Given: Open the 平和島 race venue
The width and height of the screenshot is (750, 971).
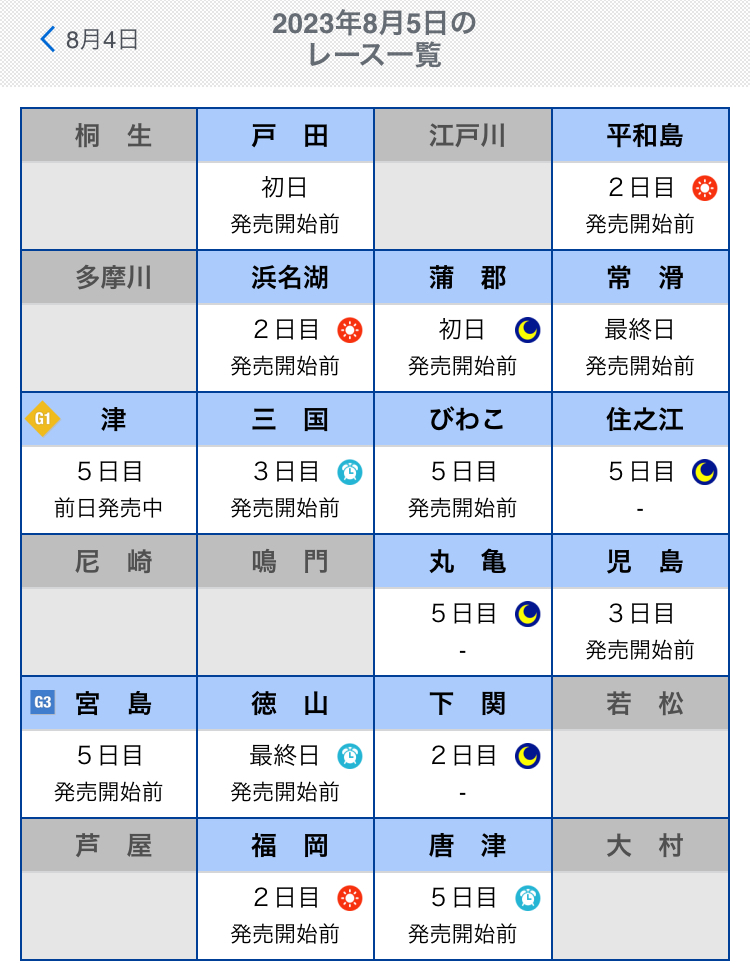Looking at the screenshot, I should (641, 180).
